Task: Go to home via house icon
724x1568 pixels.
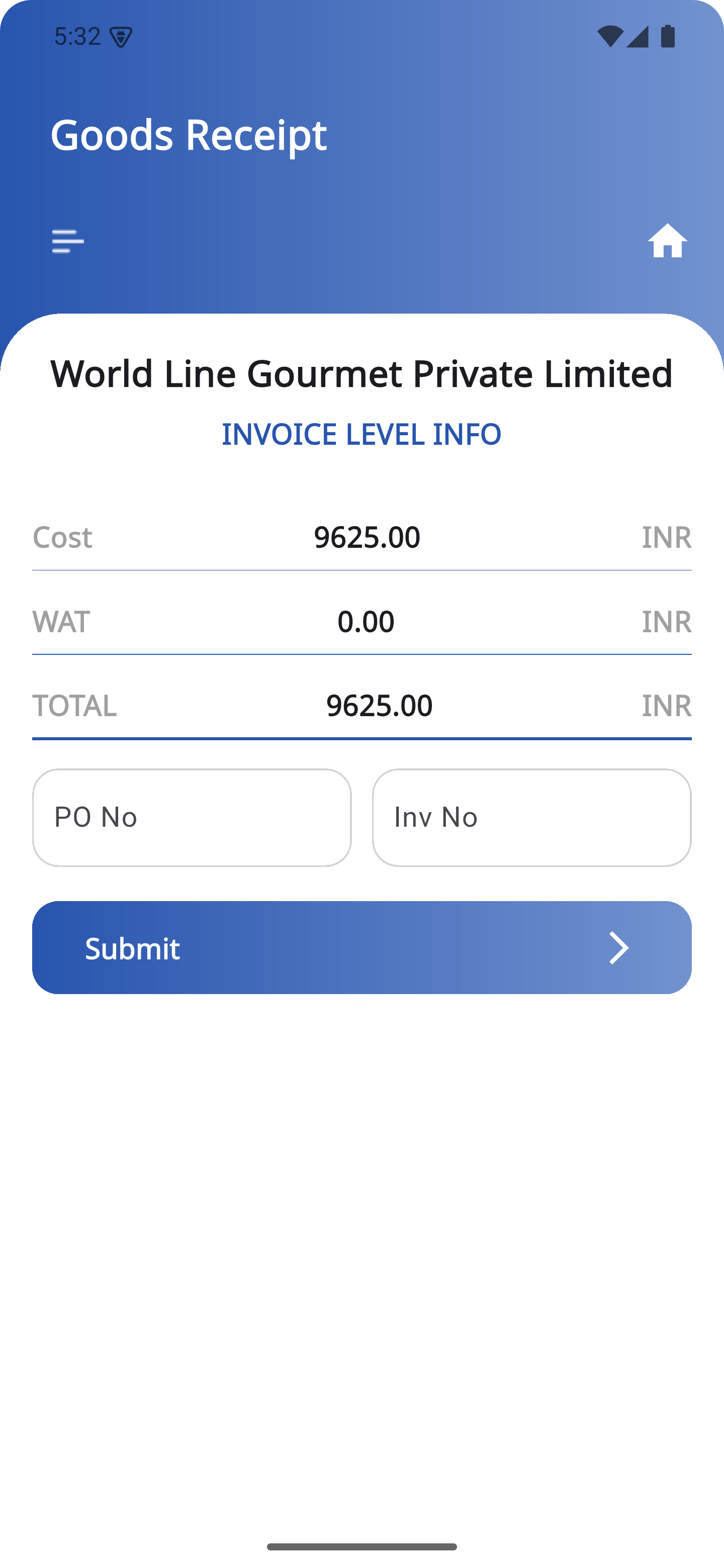Action: click(x=667, y=240)
